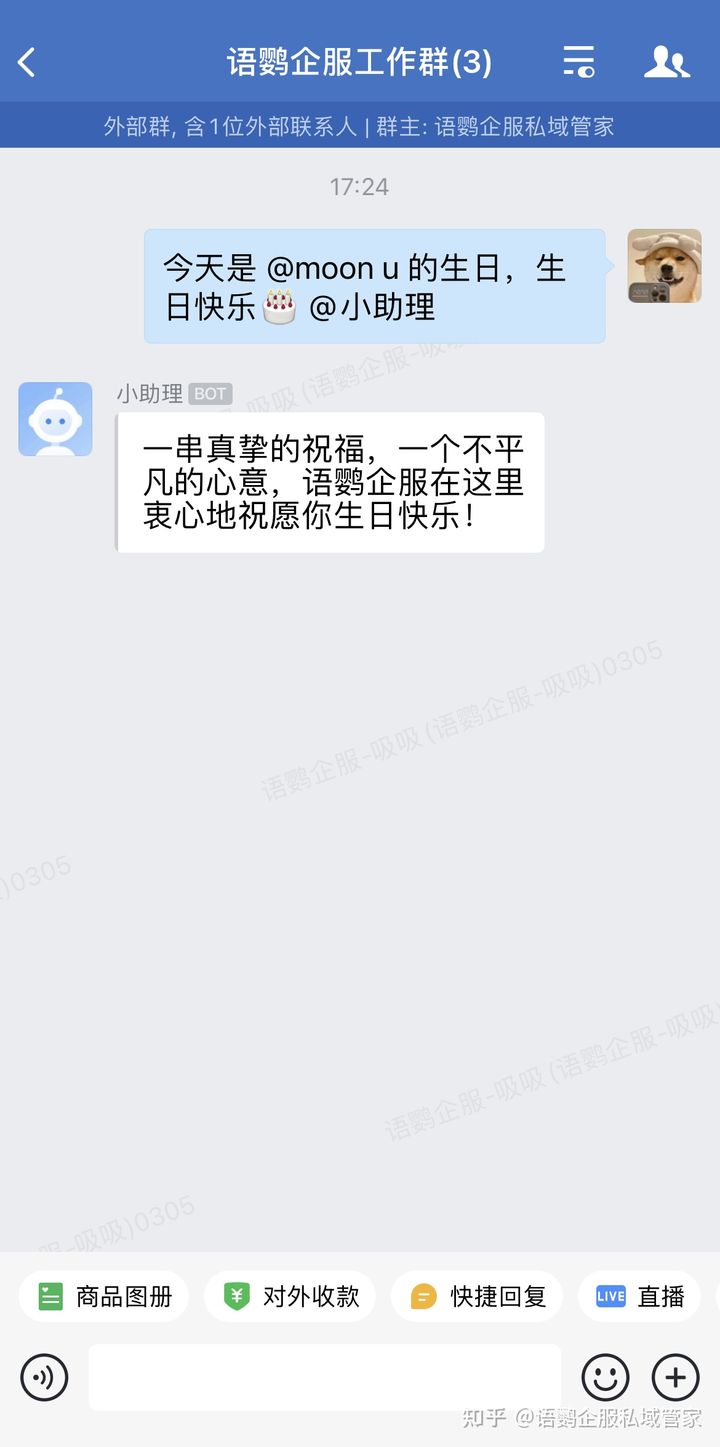Open the plus attachment menu

tap(675, 1378)
